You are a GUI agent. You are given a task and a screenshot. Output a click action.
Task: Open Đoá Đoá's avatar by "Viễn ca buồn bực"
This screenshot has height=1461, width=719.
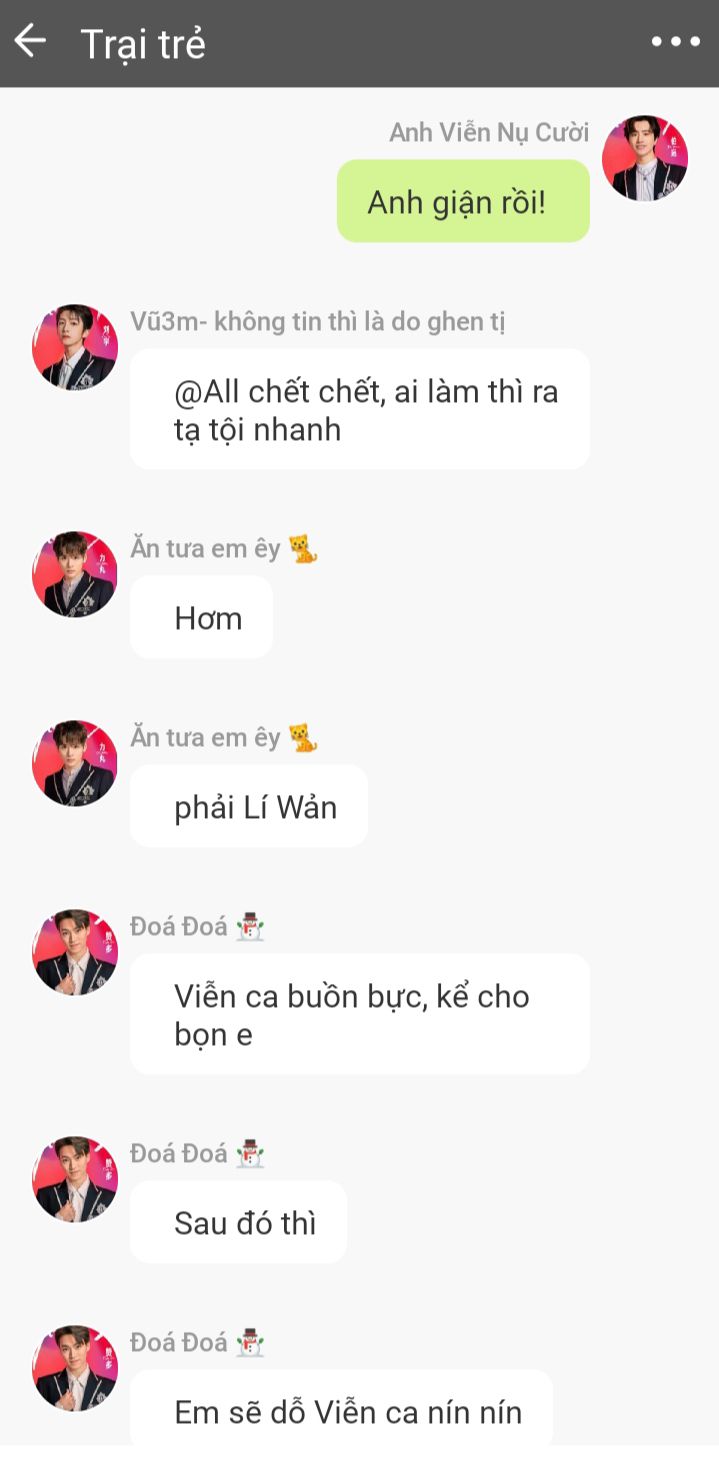tap(75, 952)
